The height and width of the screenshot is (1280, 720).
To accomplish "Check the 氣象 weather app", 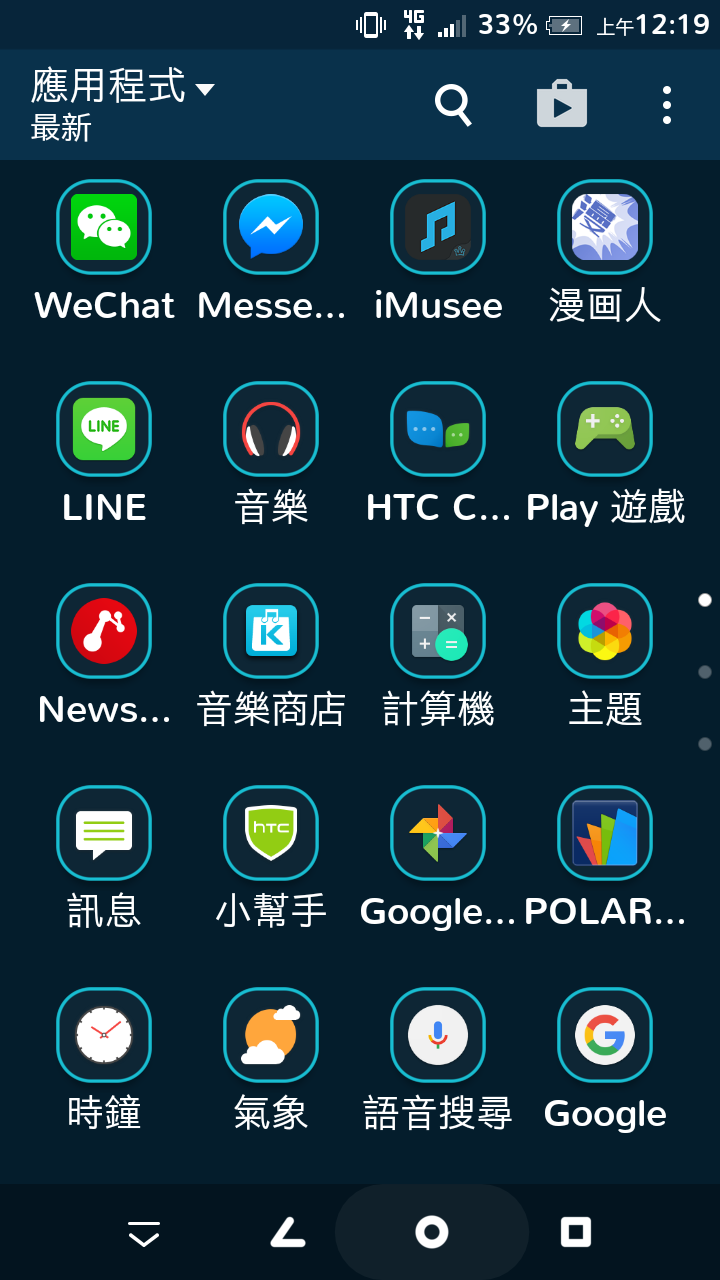I will (x=271, y=1035).
